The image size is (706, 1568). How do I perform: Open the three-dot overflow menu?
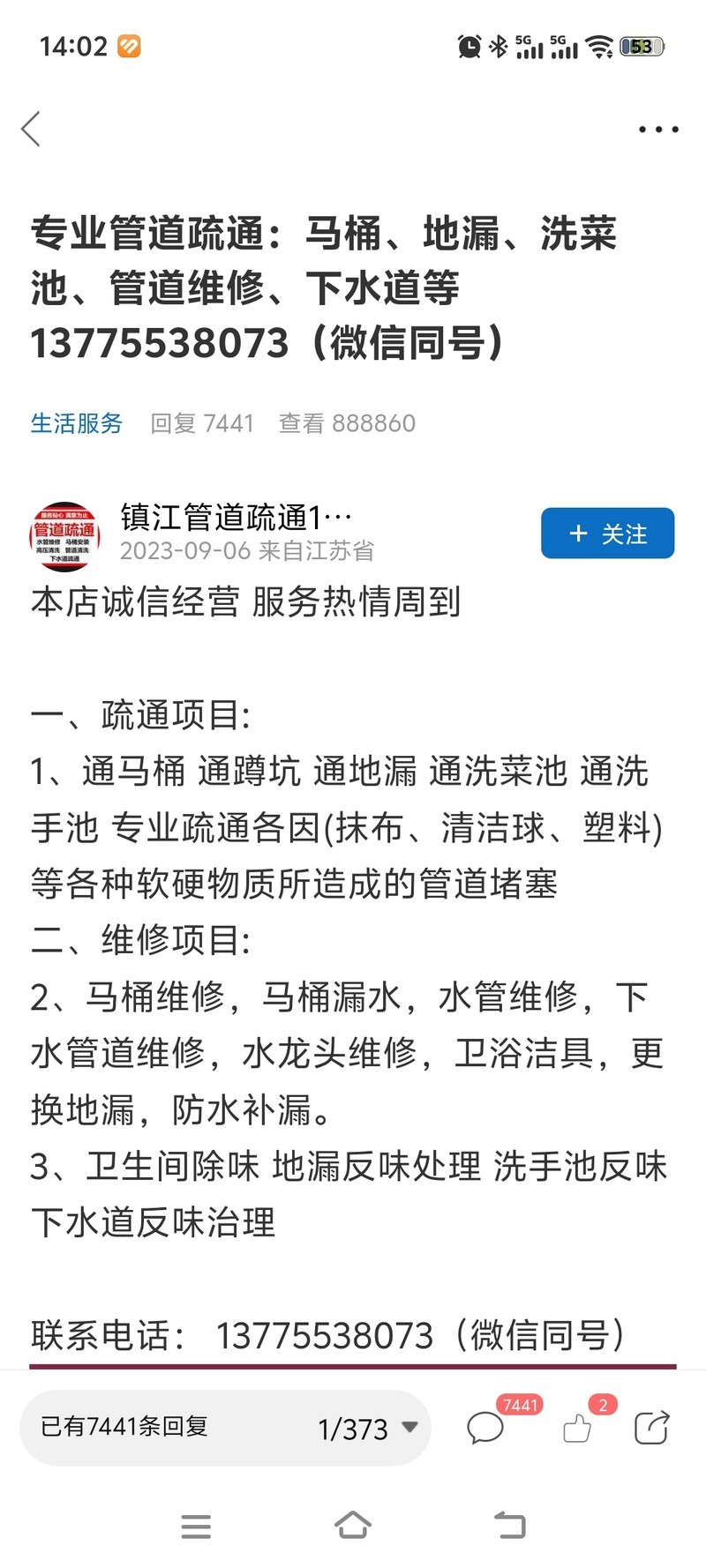[658, 130]
